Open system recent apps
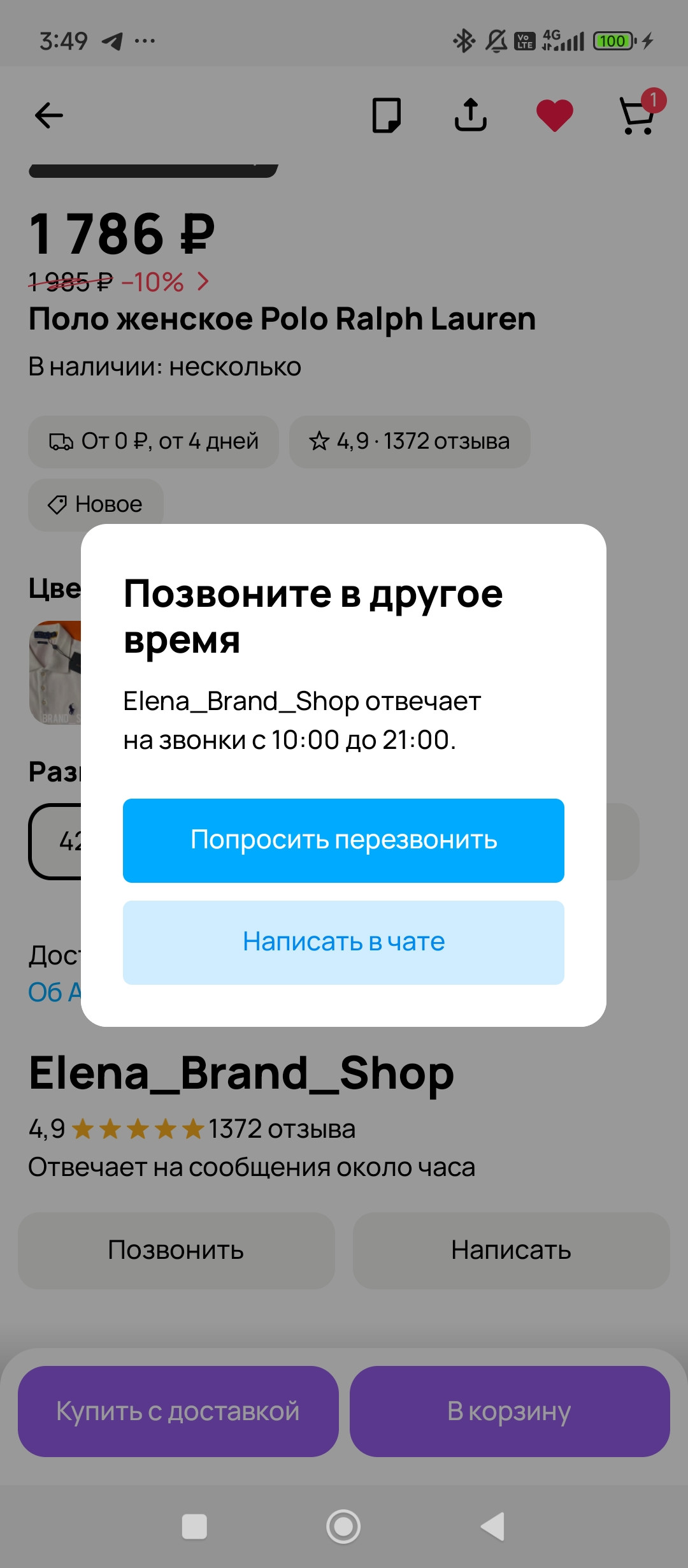Viewport: 688px width, 1568px height. click(x=194, y=1527)
